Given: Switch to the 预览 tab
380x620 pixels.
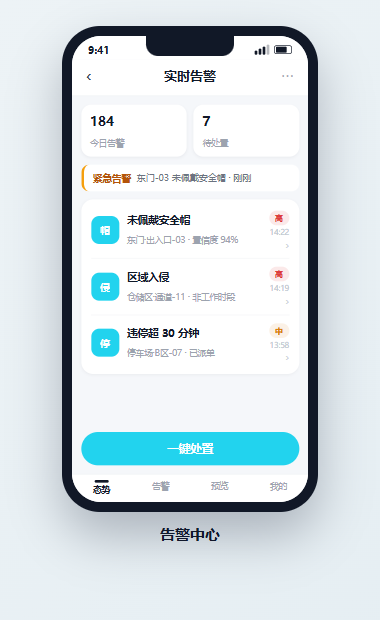Looking at the screenshot, I should point(219,486).
